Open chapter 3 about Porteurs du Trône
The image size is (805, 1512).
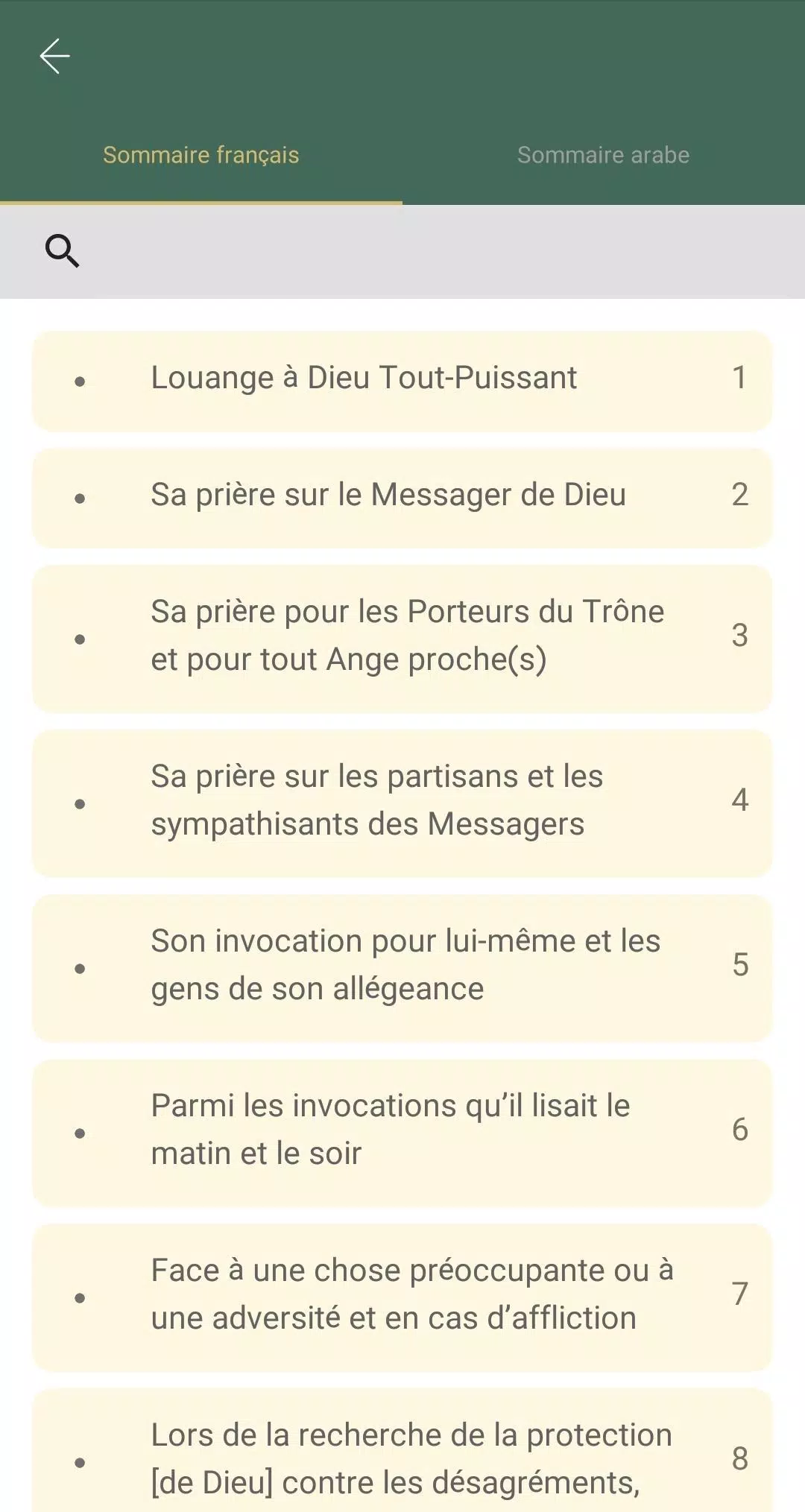[x=402, y=639]
